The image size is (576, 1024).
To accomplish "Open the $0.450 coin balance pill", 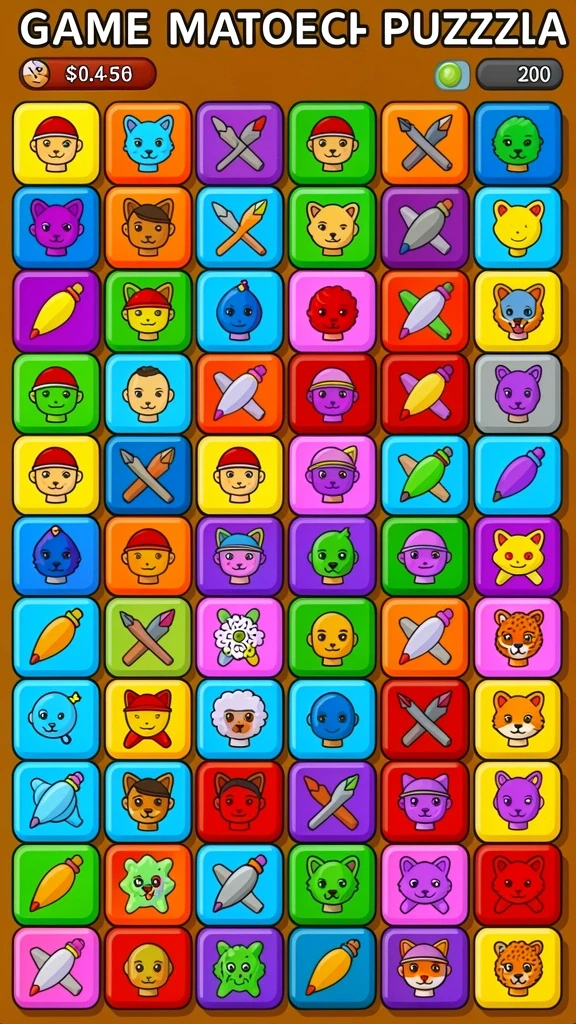I will click(88, 74).
